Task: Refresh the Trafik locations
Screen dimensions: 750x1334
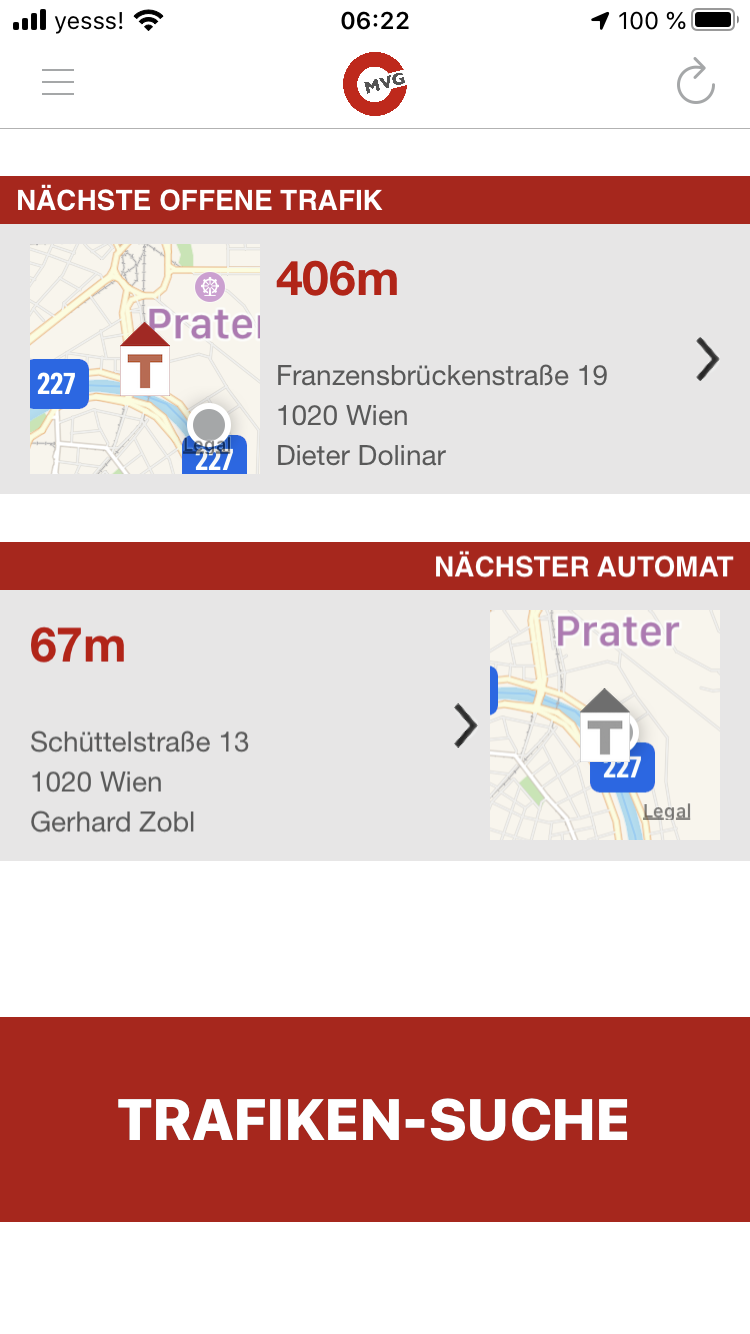Action: click(x=695, y=83)
